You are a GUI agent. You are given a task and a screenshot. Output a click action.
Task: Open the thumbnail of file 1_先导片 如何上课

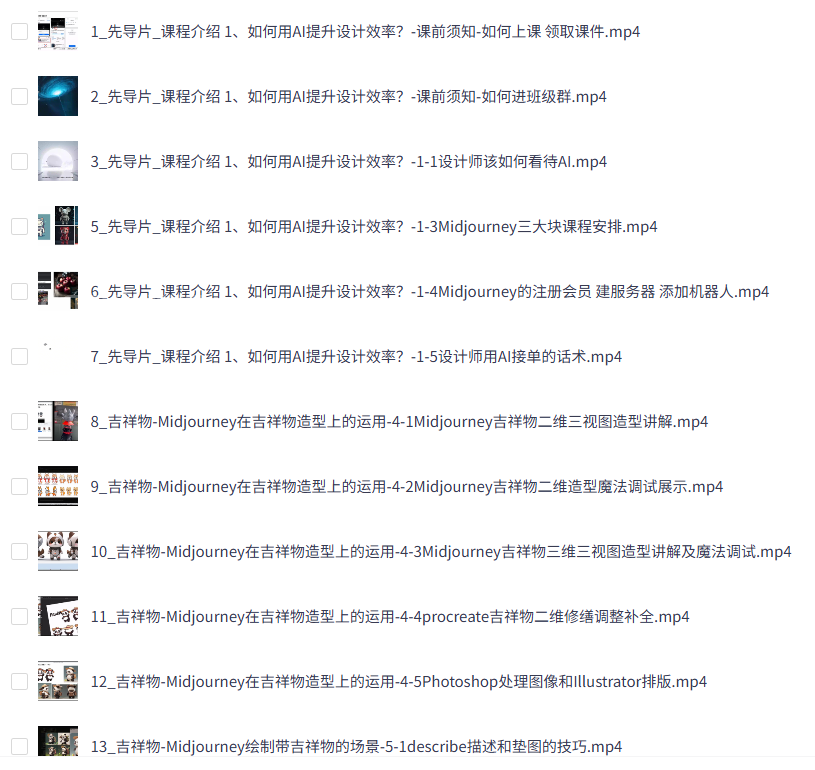coord(57,32)
